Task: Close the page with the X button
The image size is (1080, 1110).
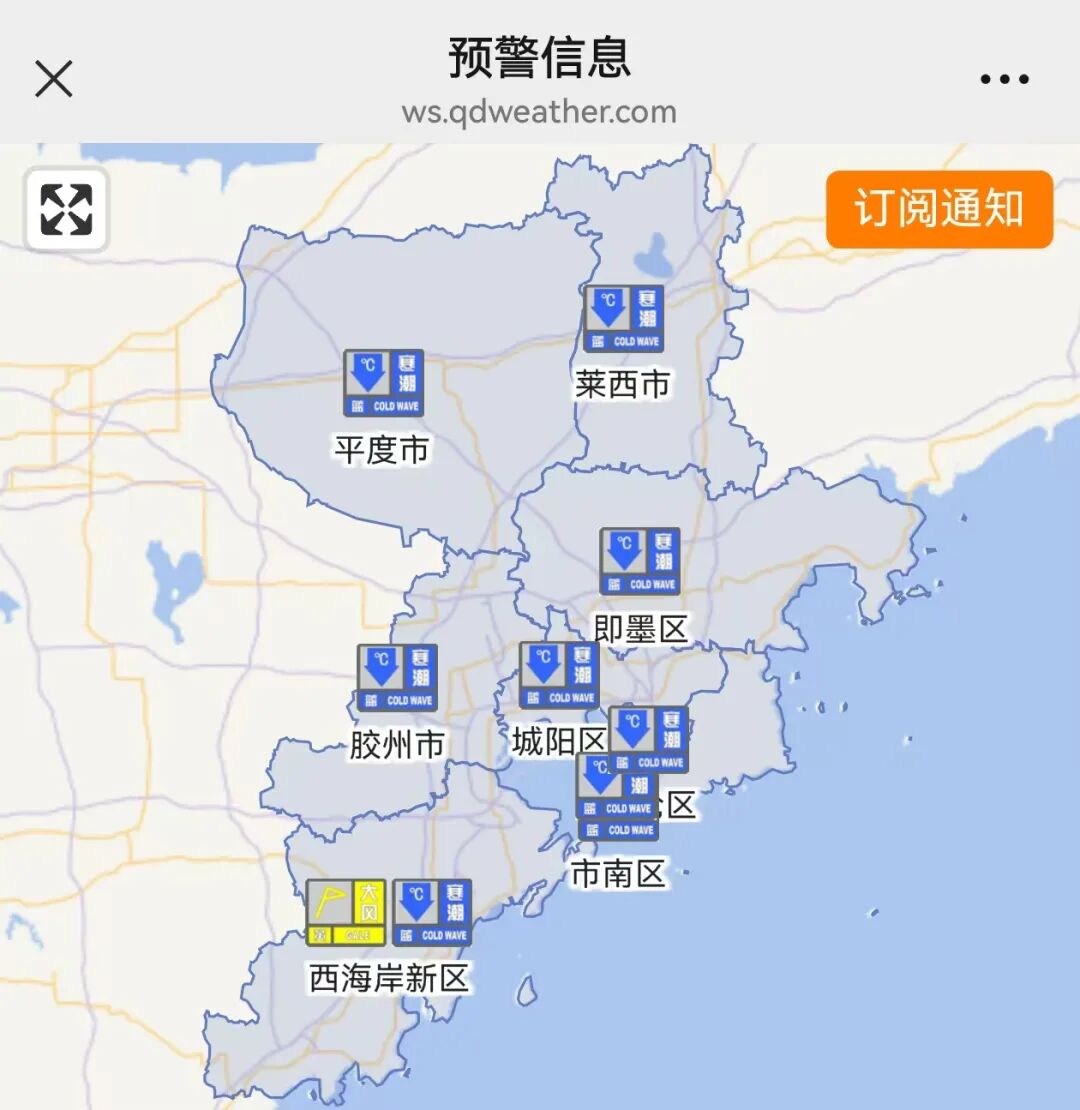Action: click(55, 78)
